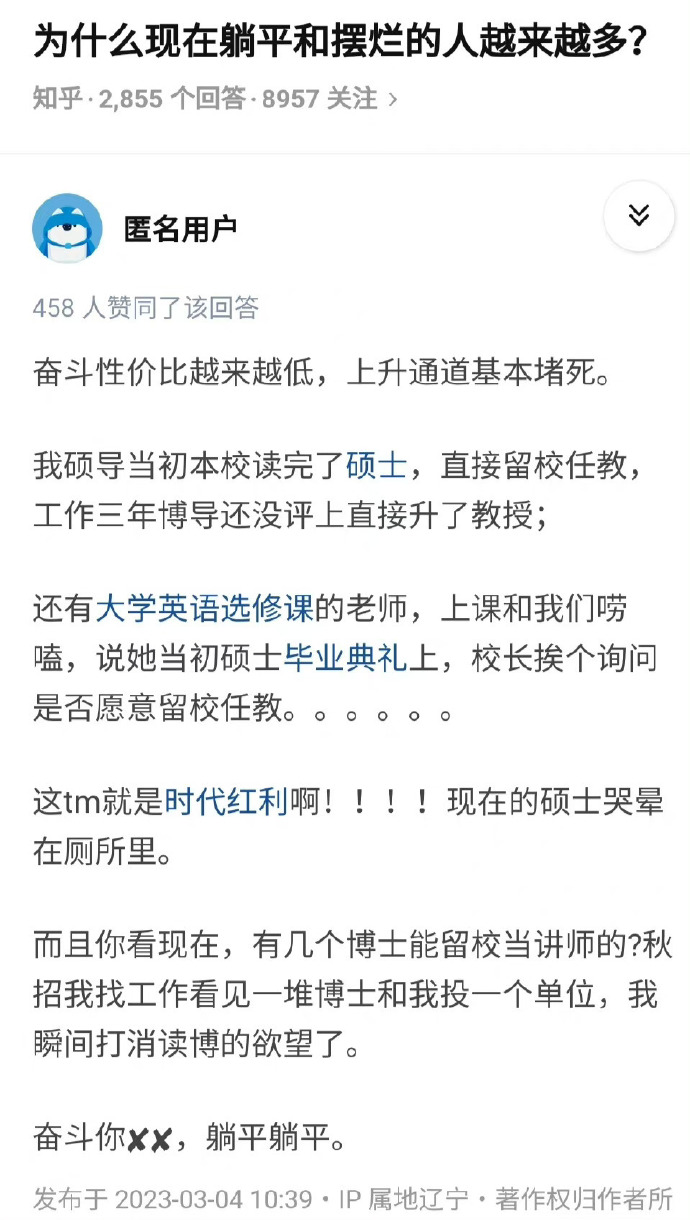Open the 匿名用户 avatar
The height and width of the screenshot is (1220, 690).
[x=67, y=228]
